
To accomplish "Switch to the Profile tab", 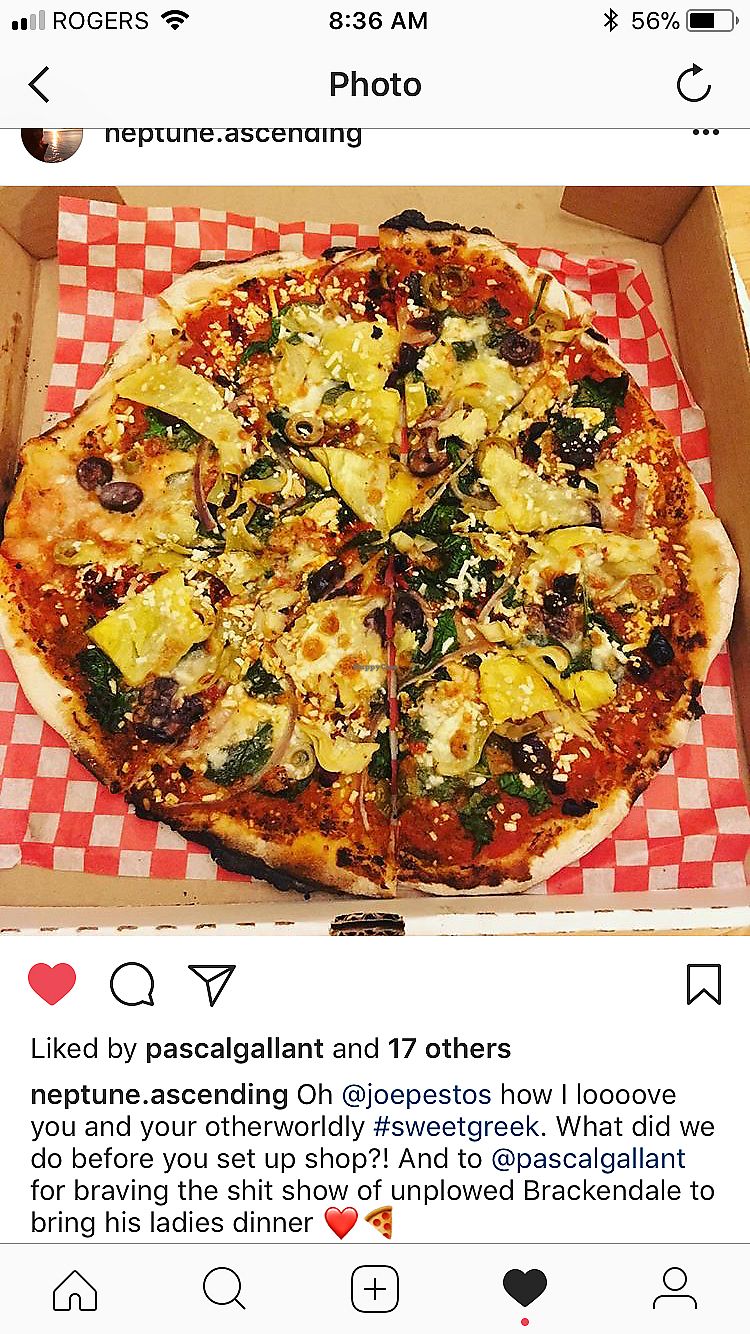I will click(675, 1288).
